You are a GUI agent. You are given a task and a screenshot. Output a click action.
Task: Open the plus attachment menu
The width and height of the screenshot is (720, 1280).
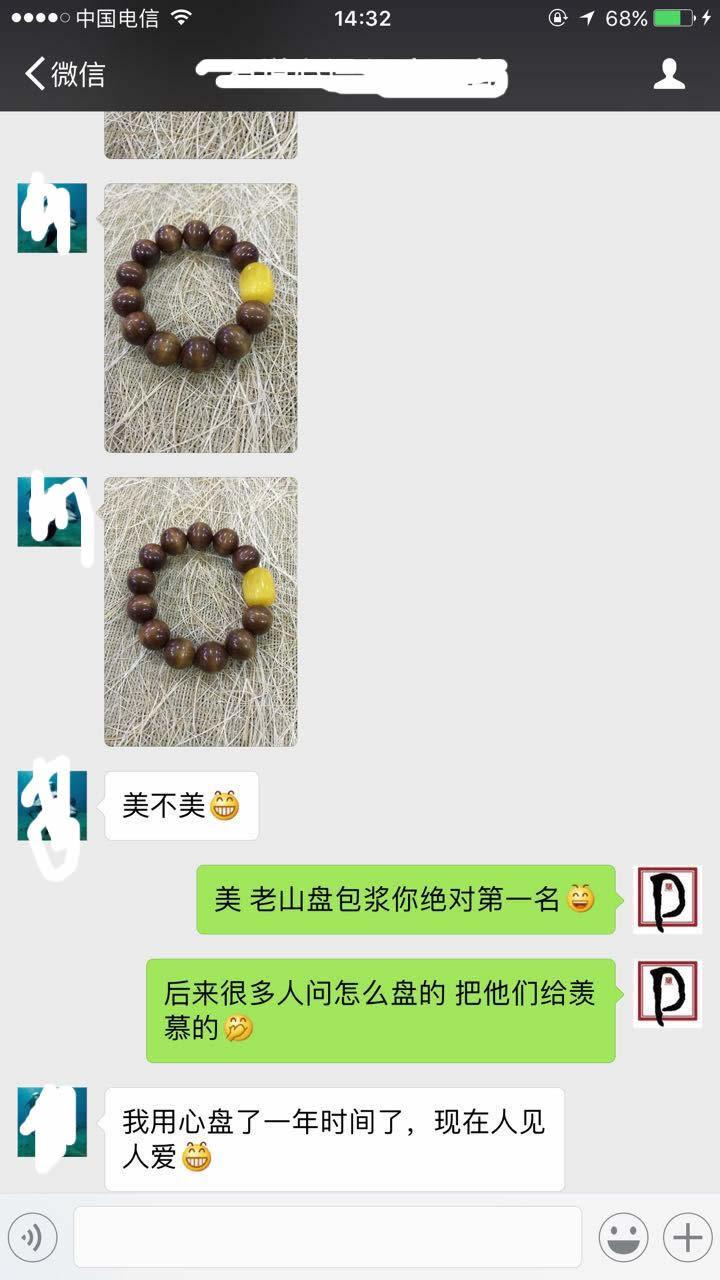687,1238
